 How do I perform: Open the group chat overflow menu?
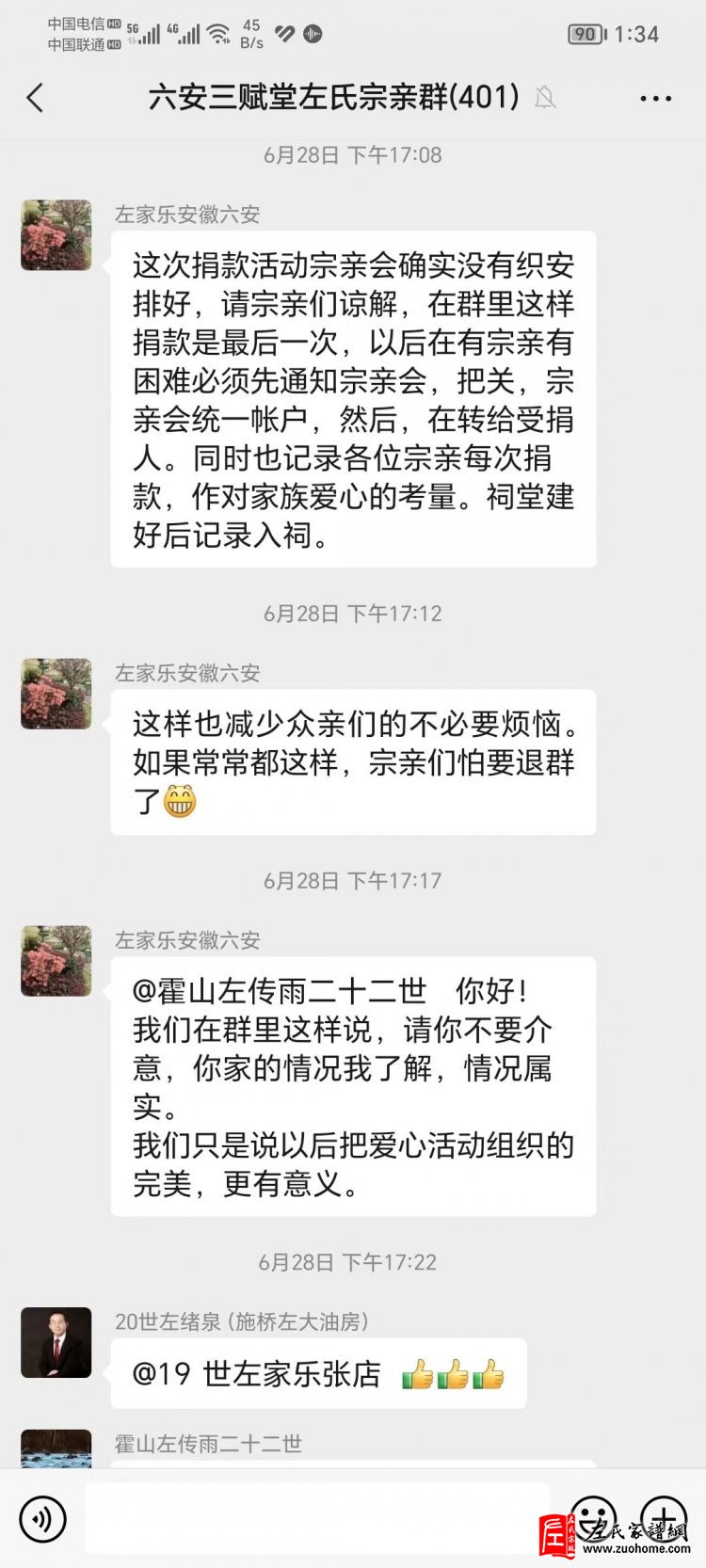click(x=655, y=99)
